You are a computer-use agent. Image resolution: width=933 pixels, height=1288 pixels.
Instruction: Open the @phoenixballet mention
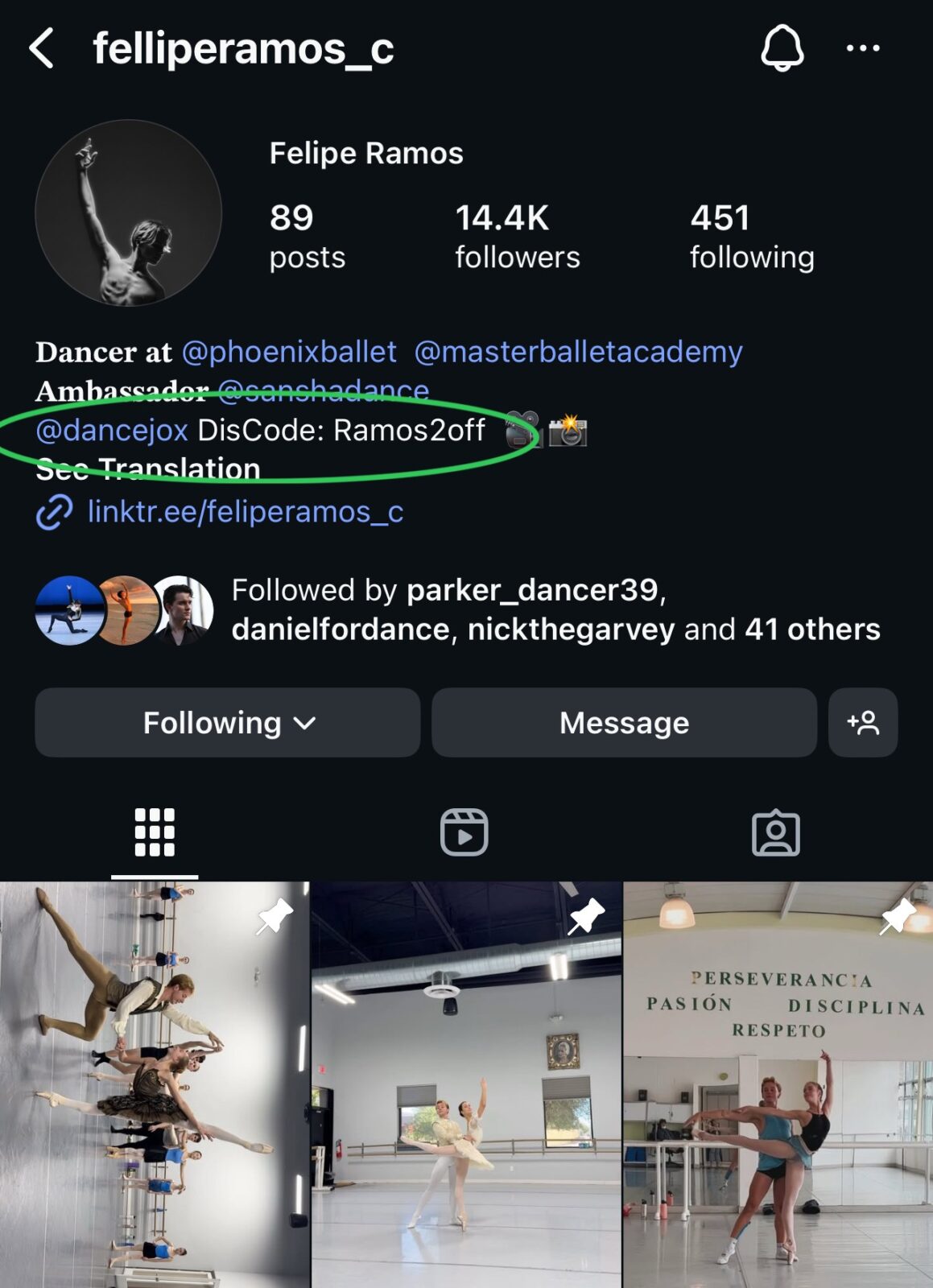point(289,352)
